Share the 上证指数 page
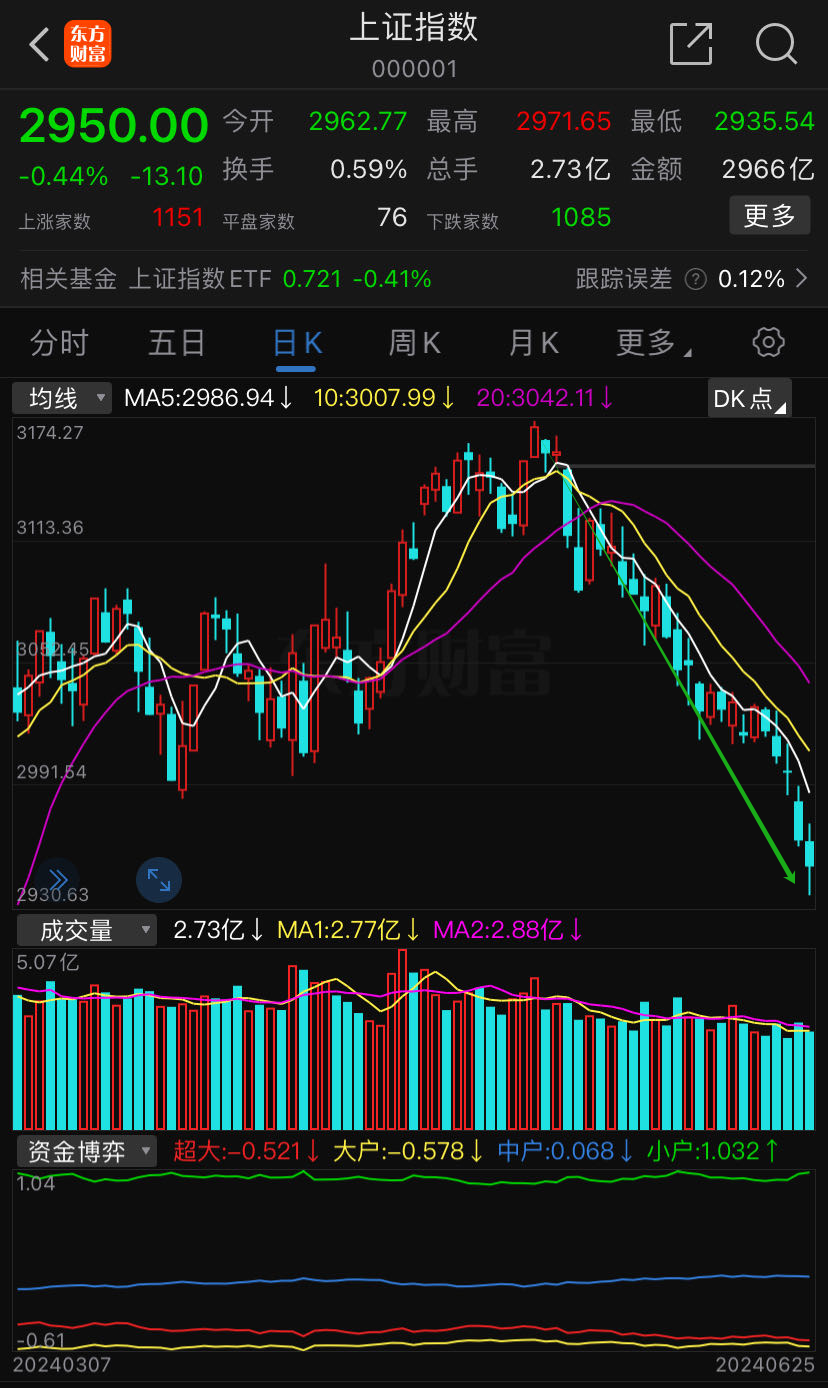 tap(690, 45)
